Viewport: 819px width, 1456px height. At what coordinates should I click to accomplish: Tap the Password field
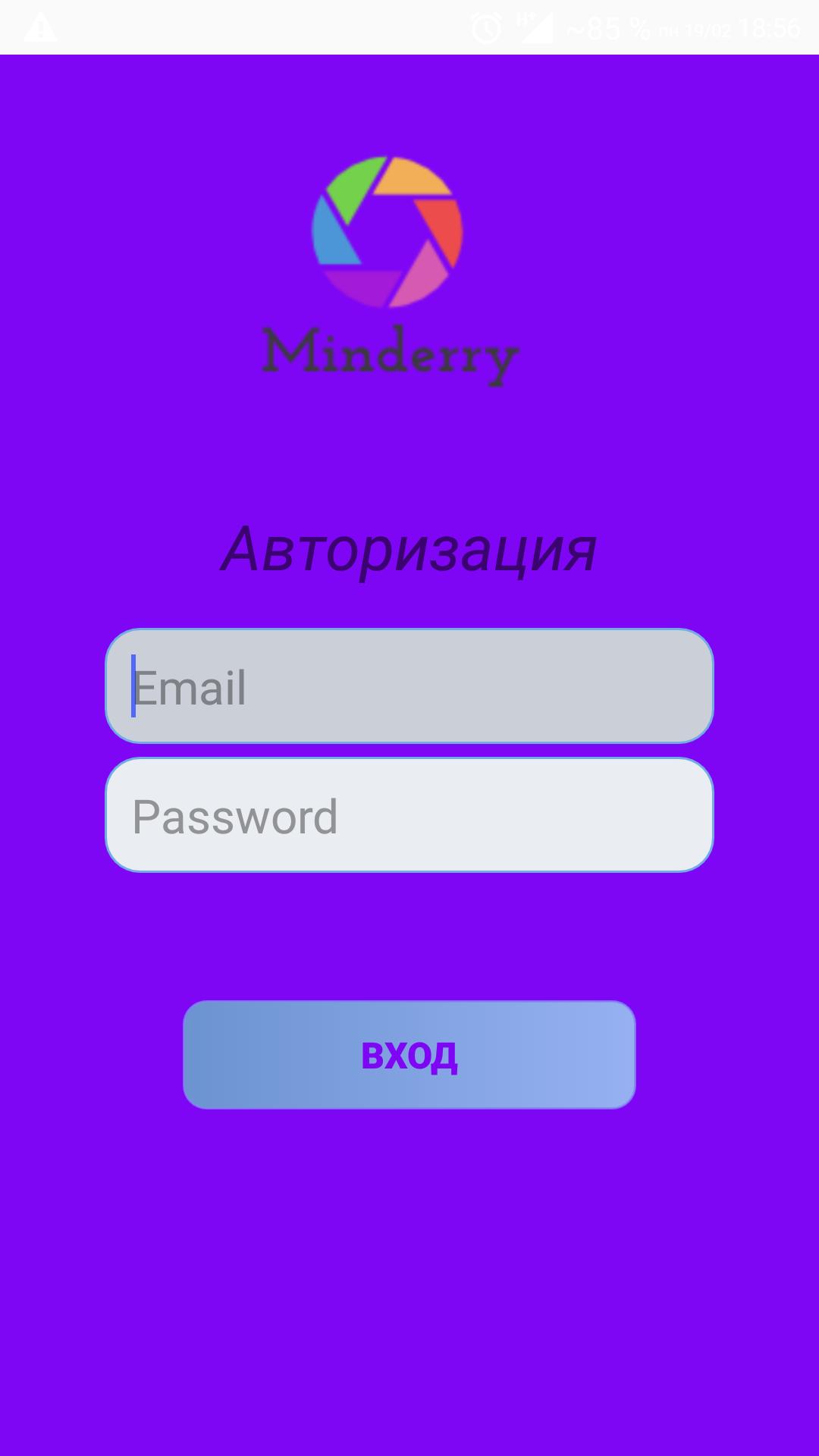pos(409,815)
